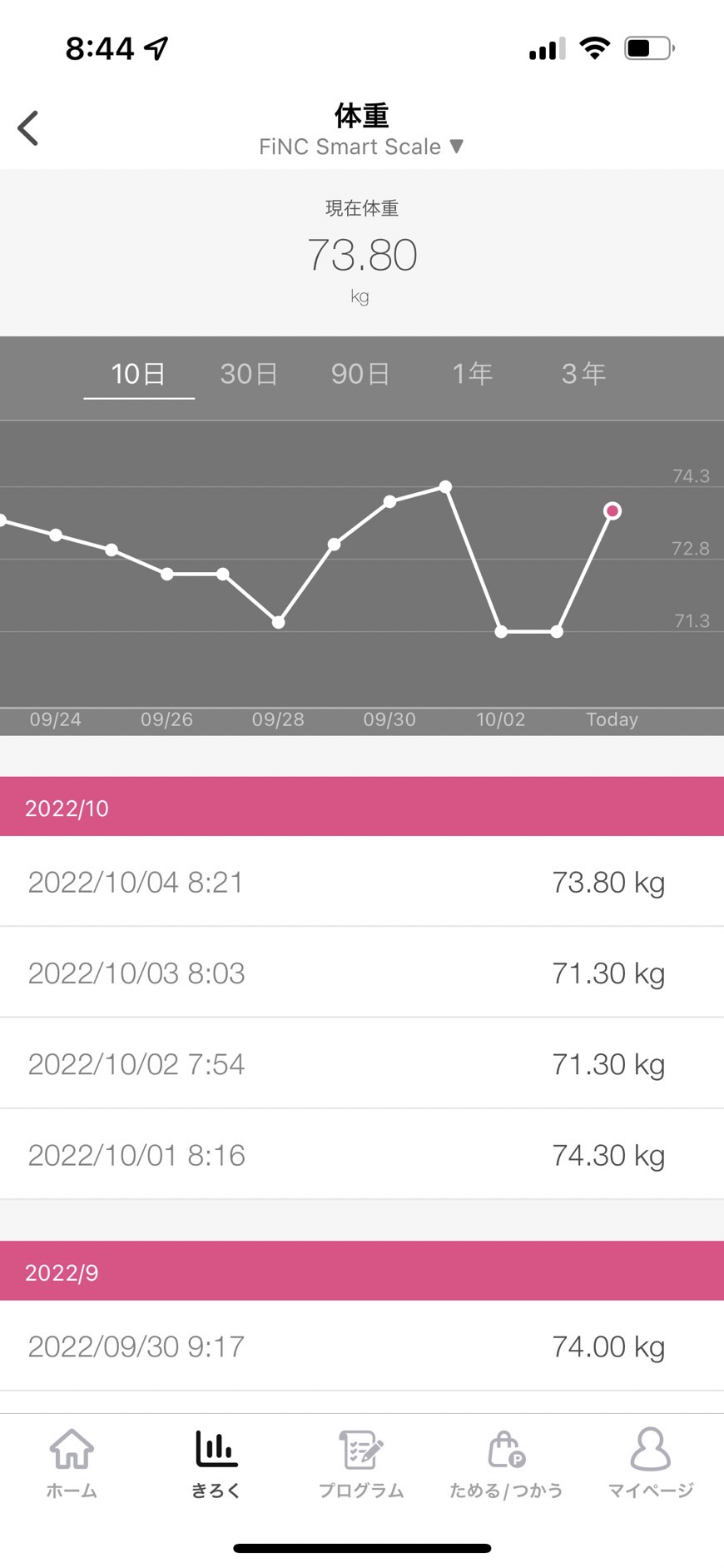This screenshot has height=1568, width=724.
Task: Show the 3年 weight graph
Action: [x=583, y=374]
